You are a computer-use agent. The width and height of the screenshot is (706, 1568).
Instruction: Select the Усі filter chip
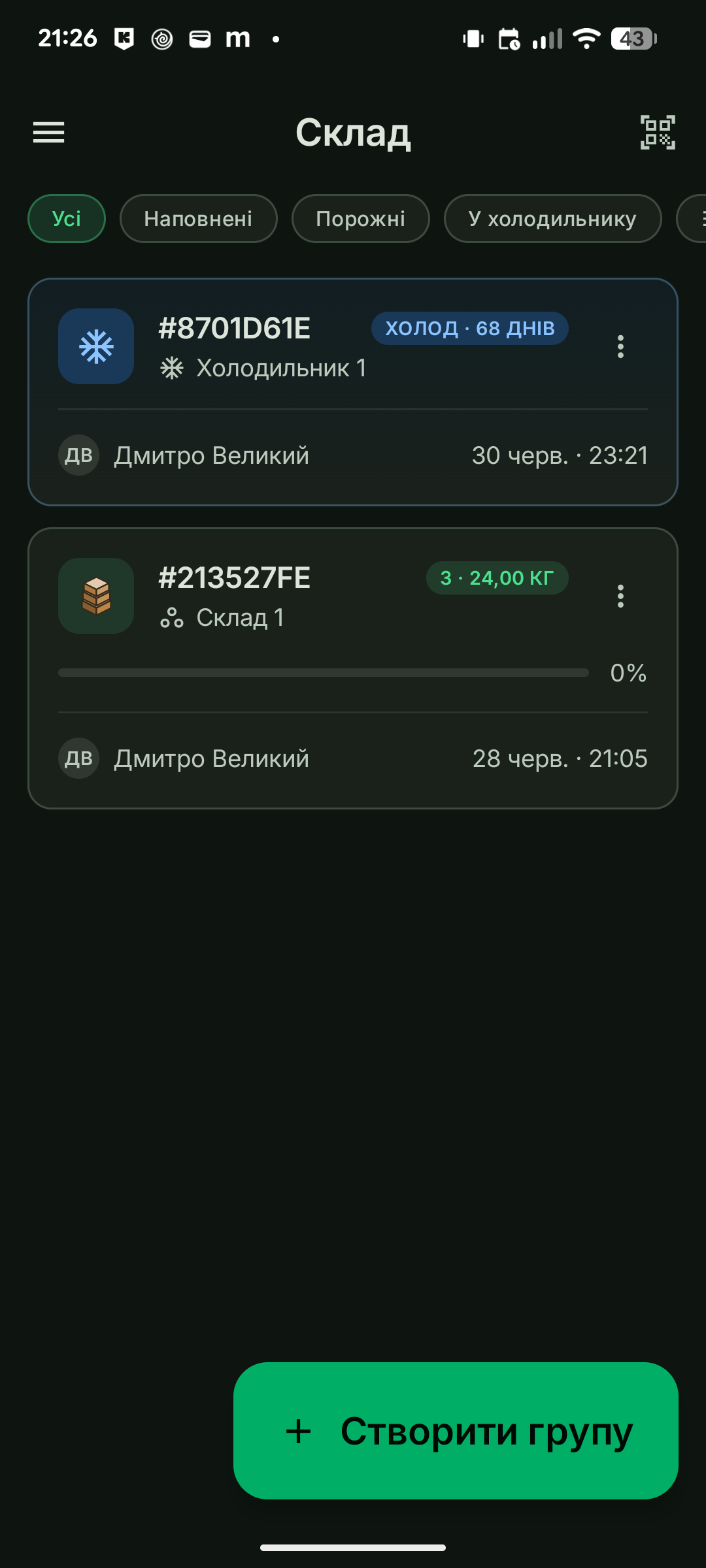coord(67,218)
